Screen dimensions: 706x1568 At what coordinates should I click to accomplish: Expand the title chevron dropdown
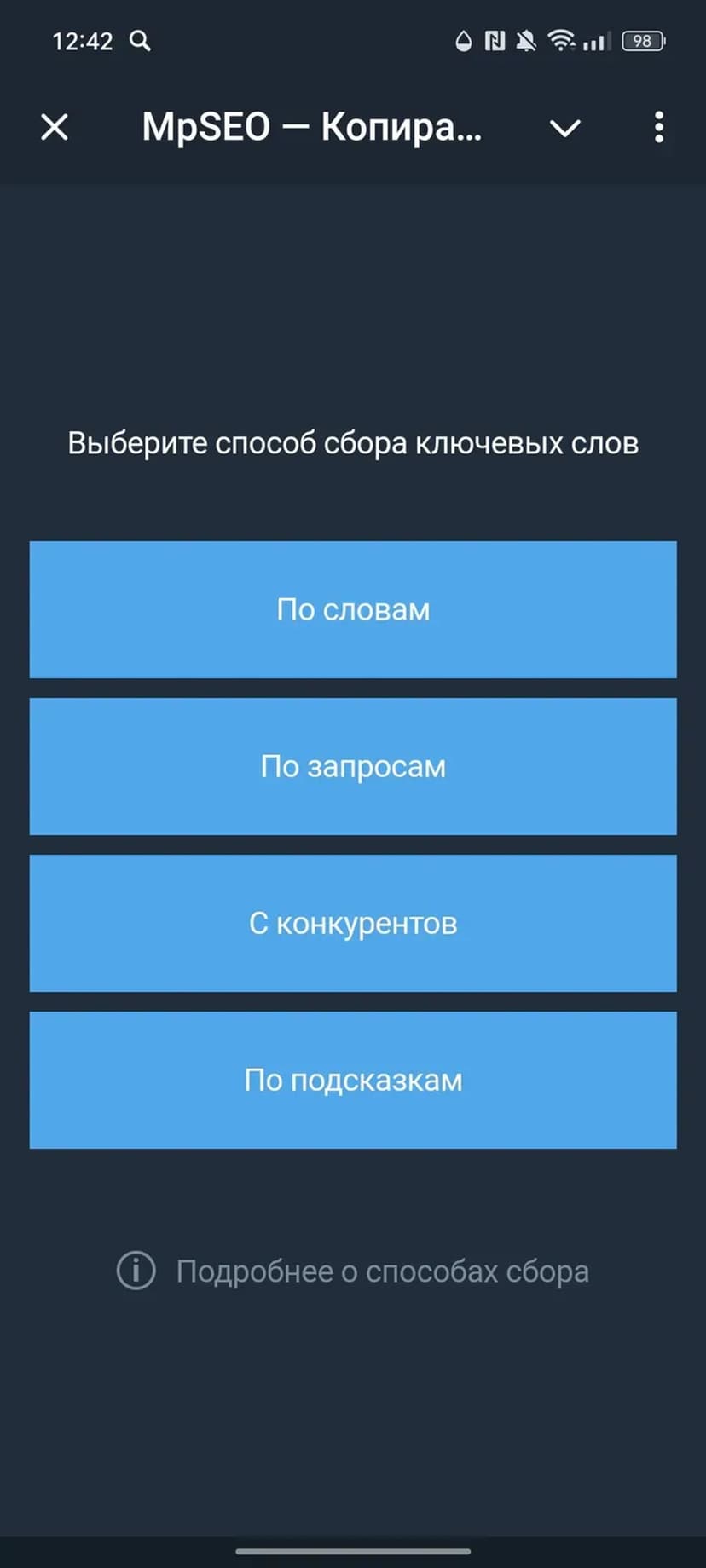pos(564,129)
